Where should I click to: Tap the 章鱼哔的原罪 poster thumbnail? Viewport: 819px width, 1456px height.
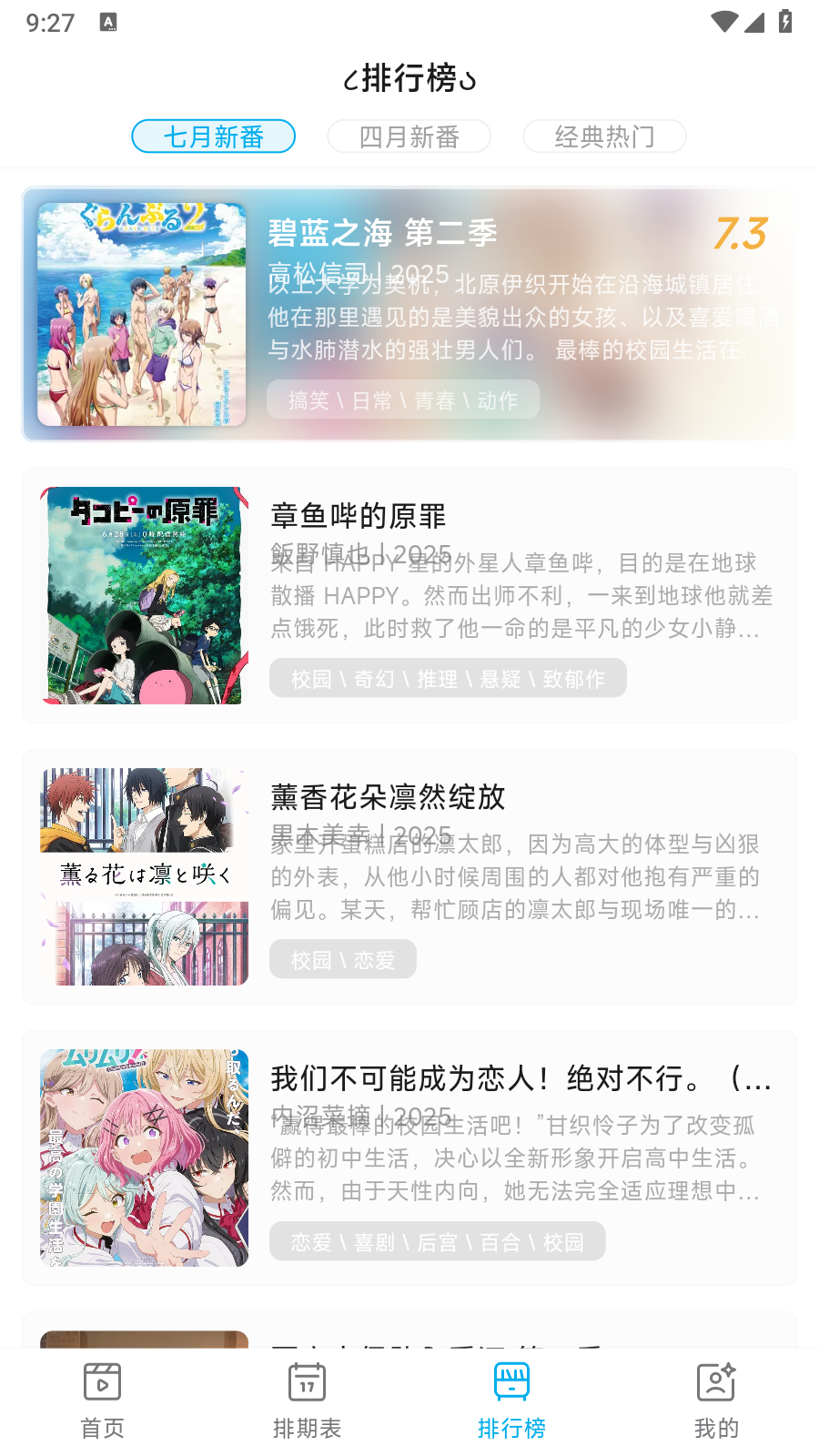(143, 594)
